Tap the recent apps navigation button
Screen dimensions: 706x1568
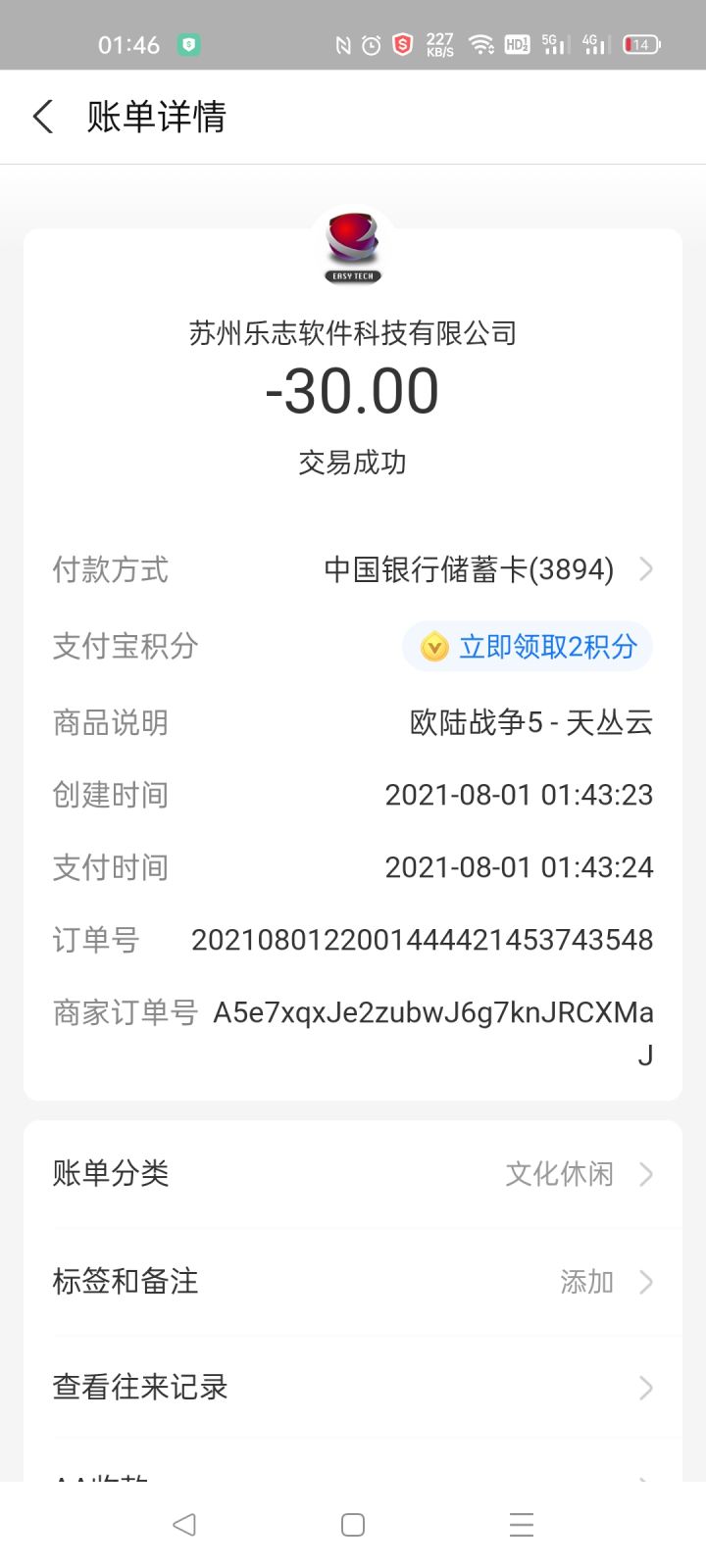pyautogui.click(x=521, y=1525)
